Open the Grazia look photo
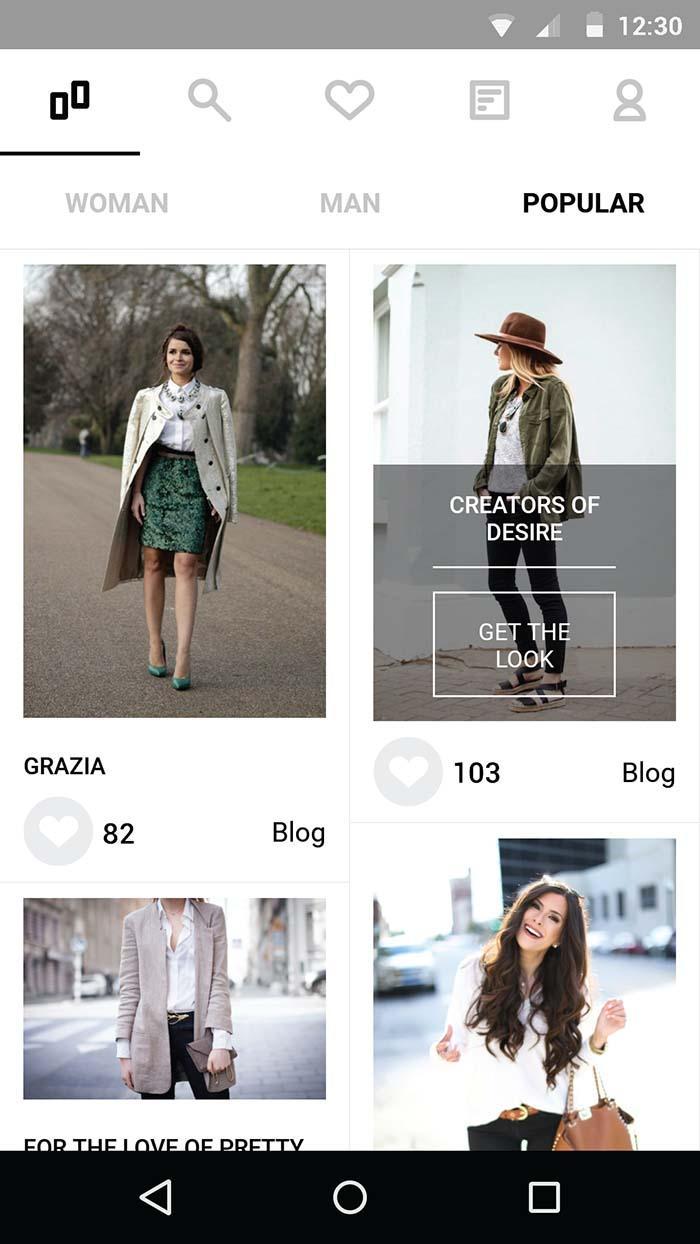The height and width of the screenshot is (1244, 700). tap(175, 490)
